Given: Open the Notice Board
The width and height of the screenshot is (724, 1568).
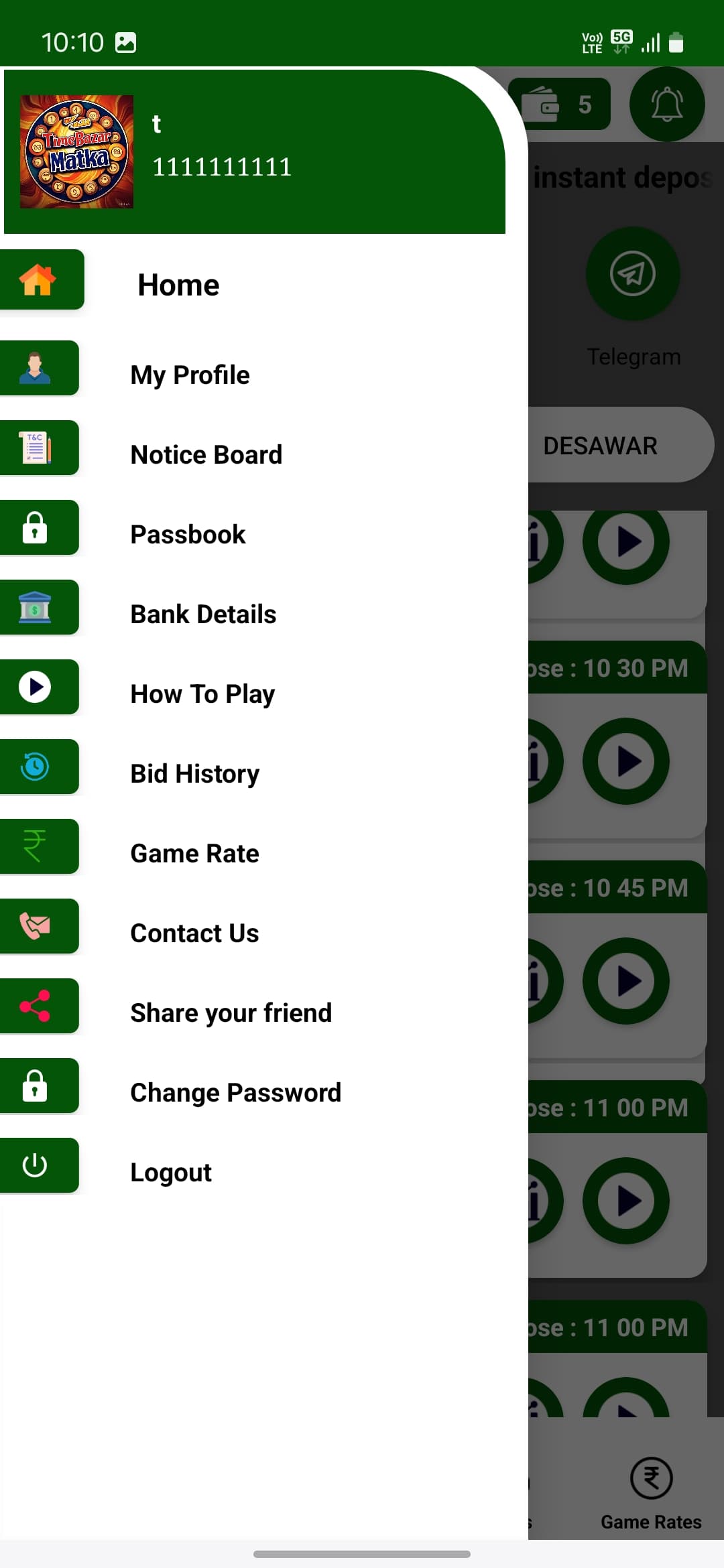Looking at the screenshot, I should coord(206,455).
